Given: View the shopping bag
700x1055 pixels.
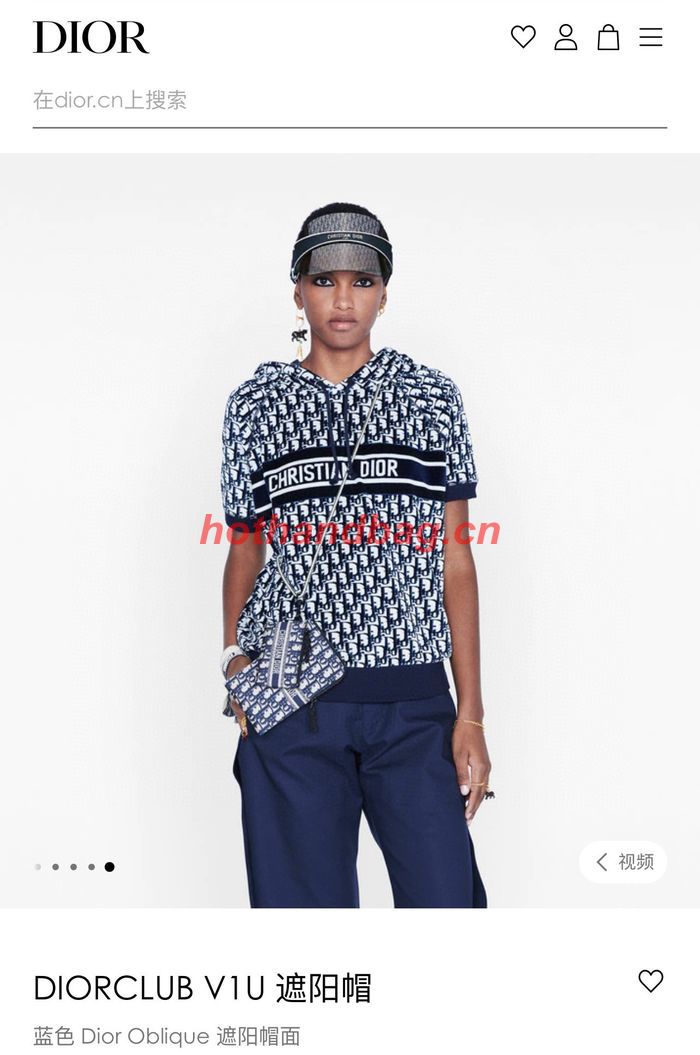Looking at the screenshot, I should tap(608, 38).
